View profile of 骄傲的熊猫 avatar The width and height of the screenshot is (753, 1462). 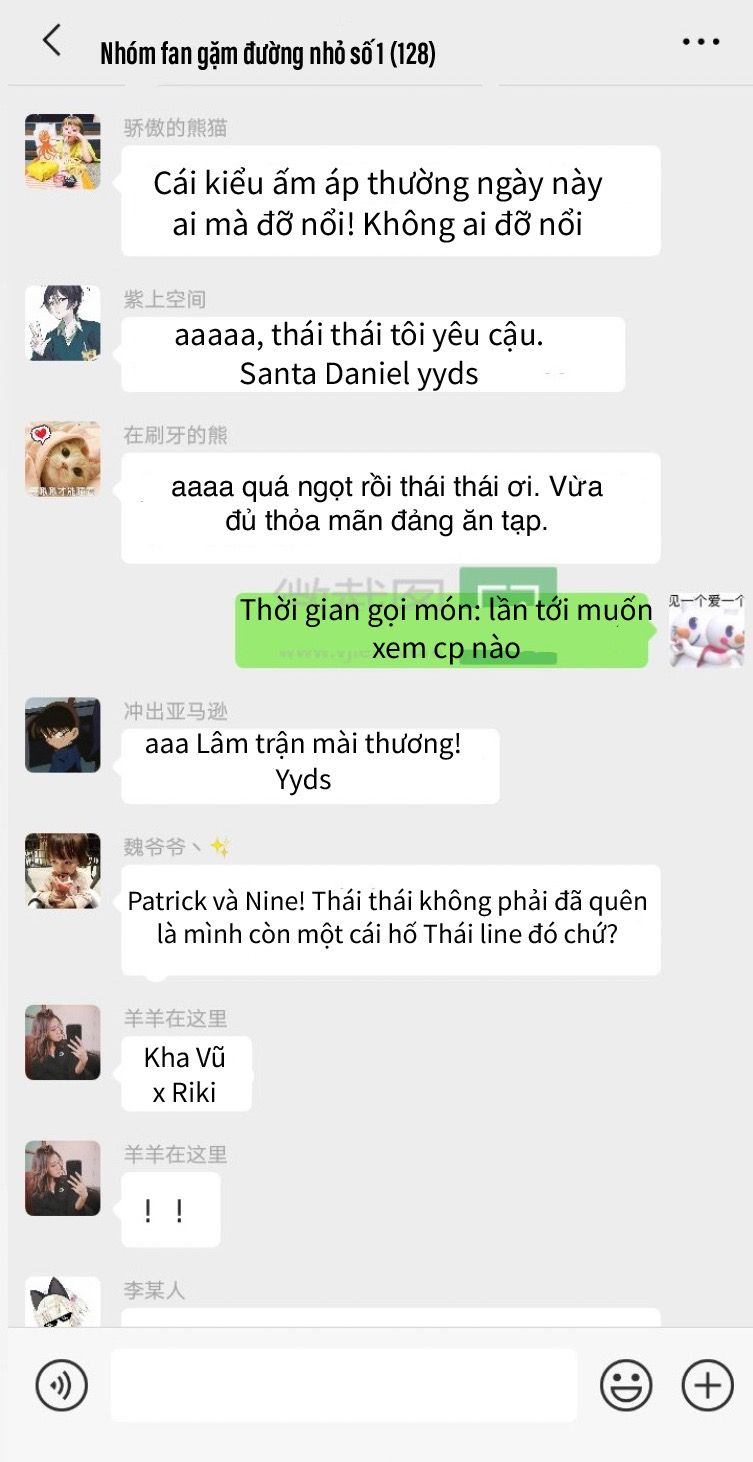(62, 152)
